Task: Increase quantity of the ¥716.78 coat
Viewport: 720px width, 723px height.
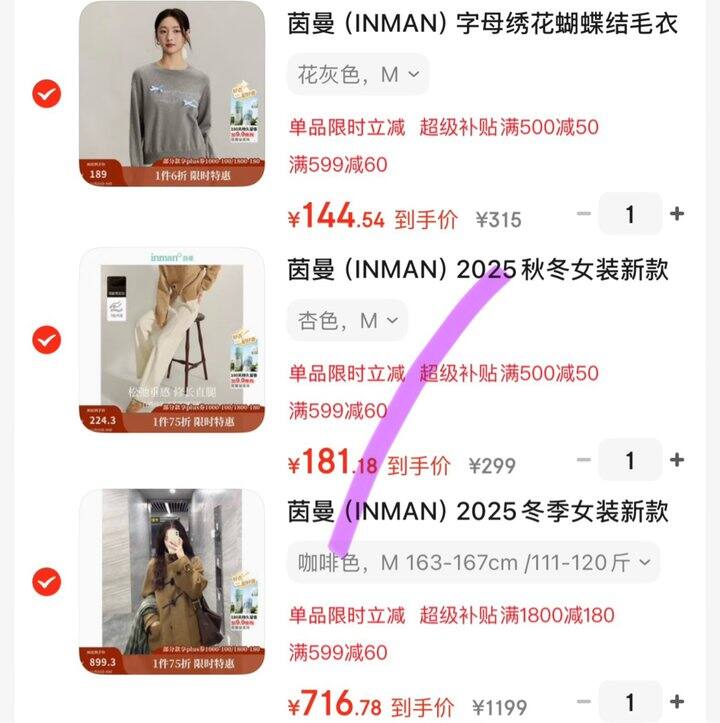Action: point(677,702)
